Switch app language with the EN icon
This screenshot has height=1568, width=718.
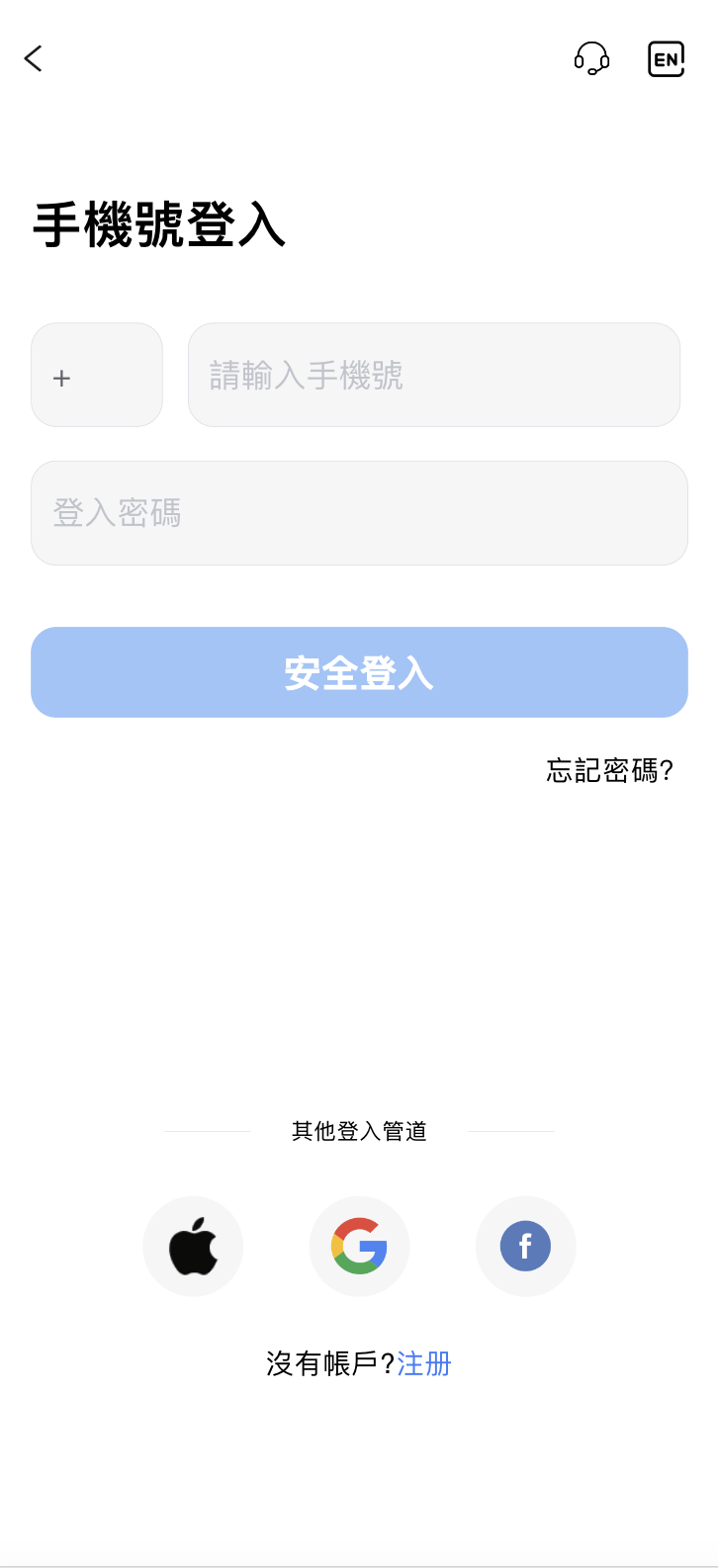(x=665, y=59)
